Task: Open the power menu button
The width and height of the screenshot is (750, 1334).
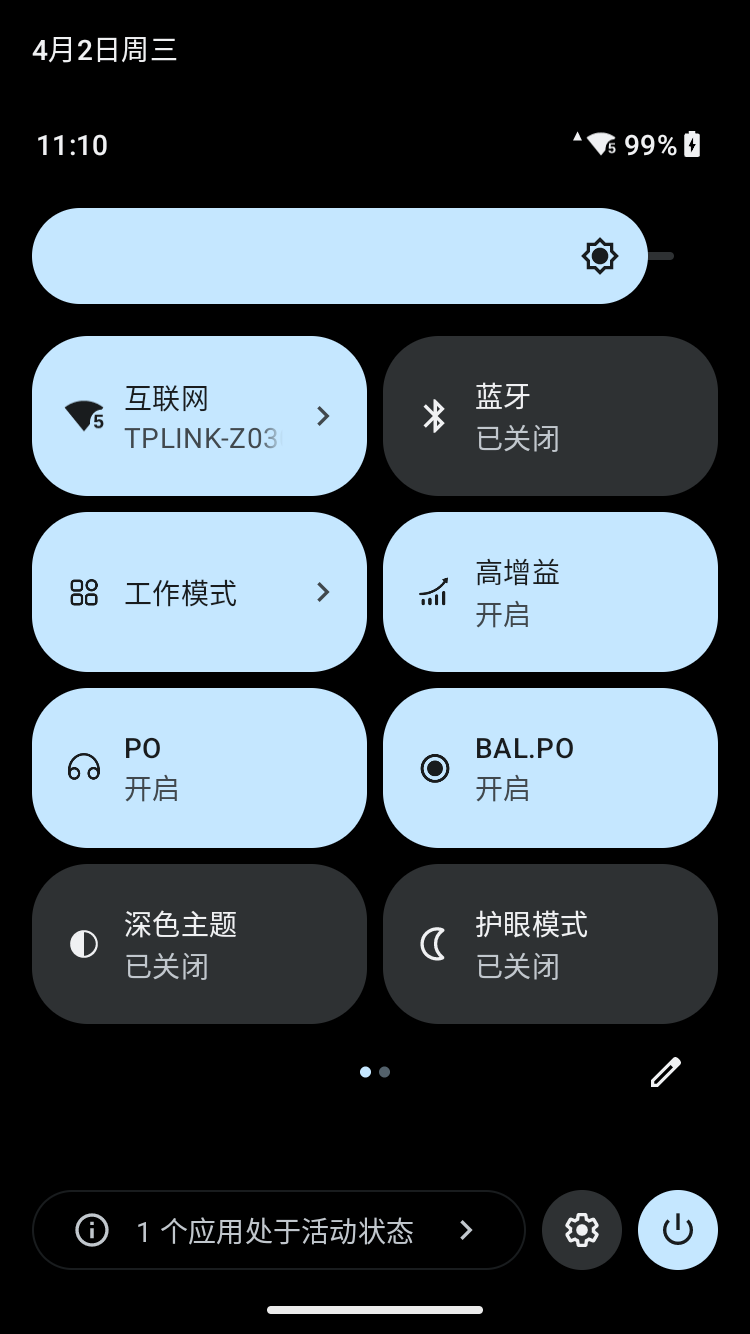Action: click(678, 1230)
